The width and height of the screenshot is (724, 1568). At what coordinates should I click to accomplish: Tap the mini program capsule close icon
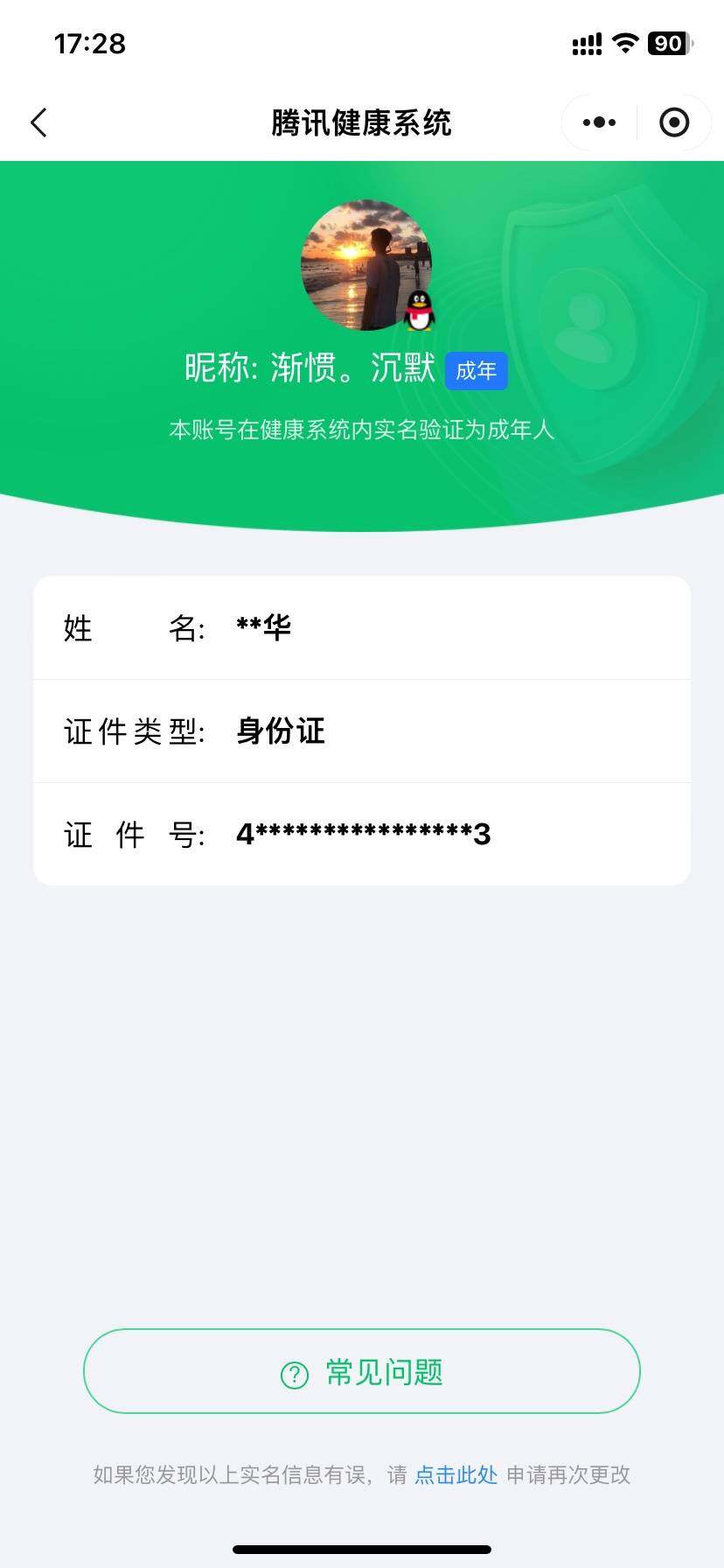(x=673, y=122)
